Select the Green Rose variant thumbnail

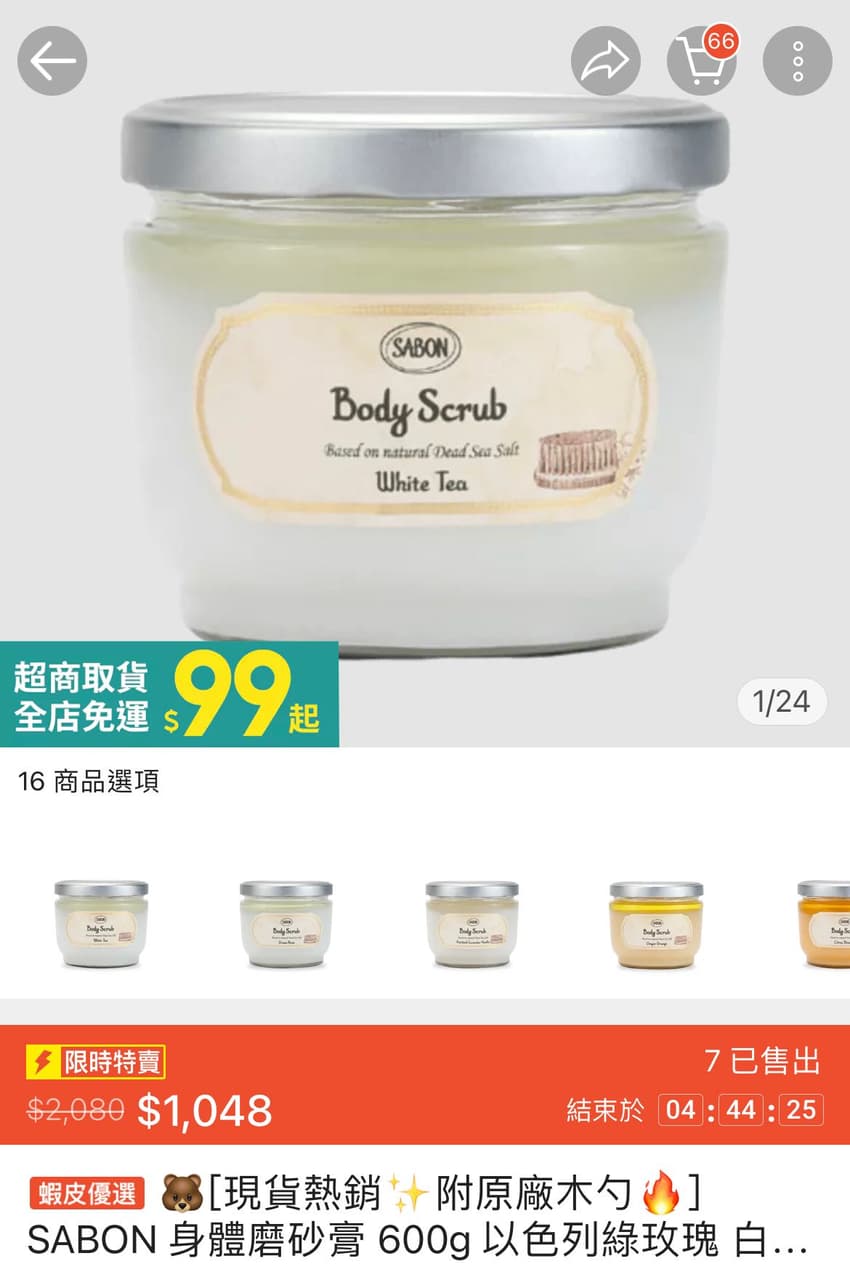(283, 922)
